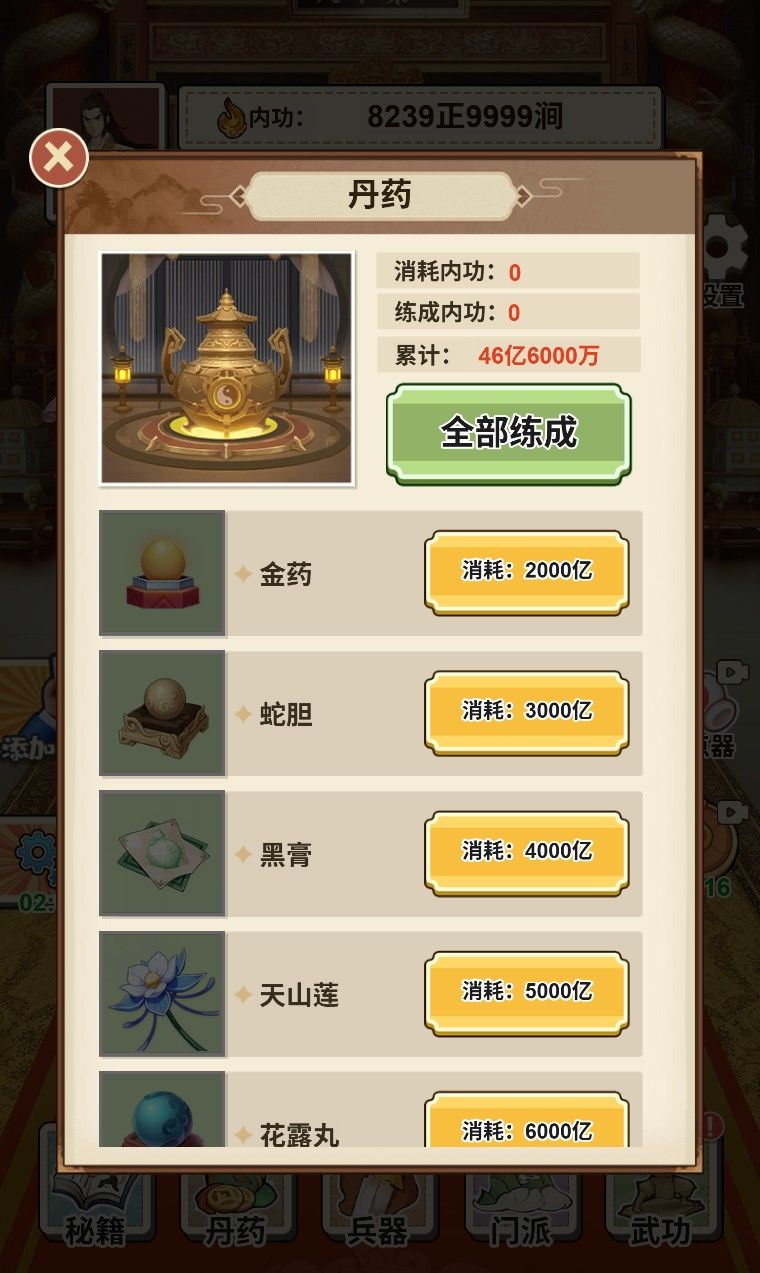Refine 金药 for 2000亿
760x1273 pixels.
click(526, 572)
